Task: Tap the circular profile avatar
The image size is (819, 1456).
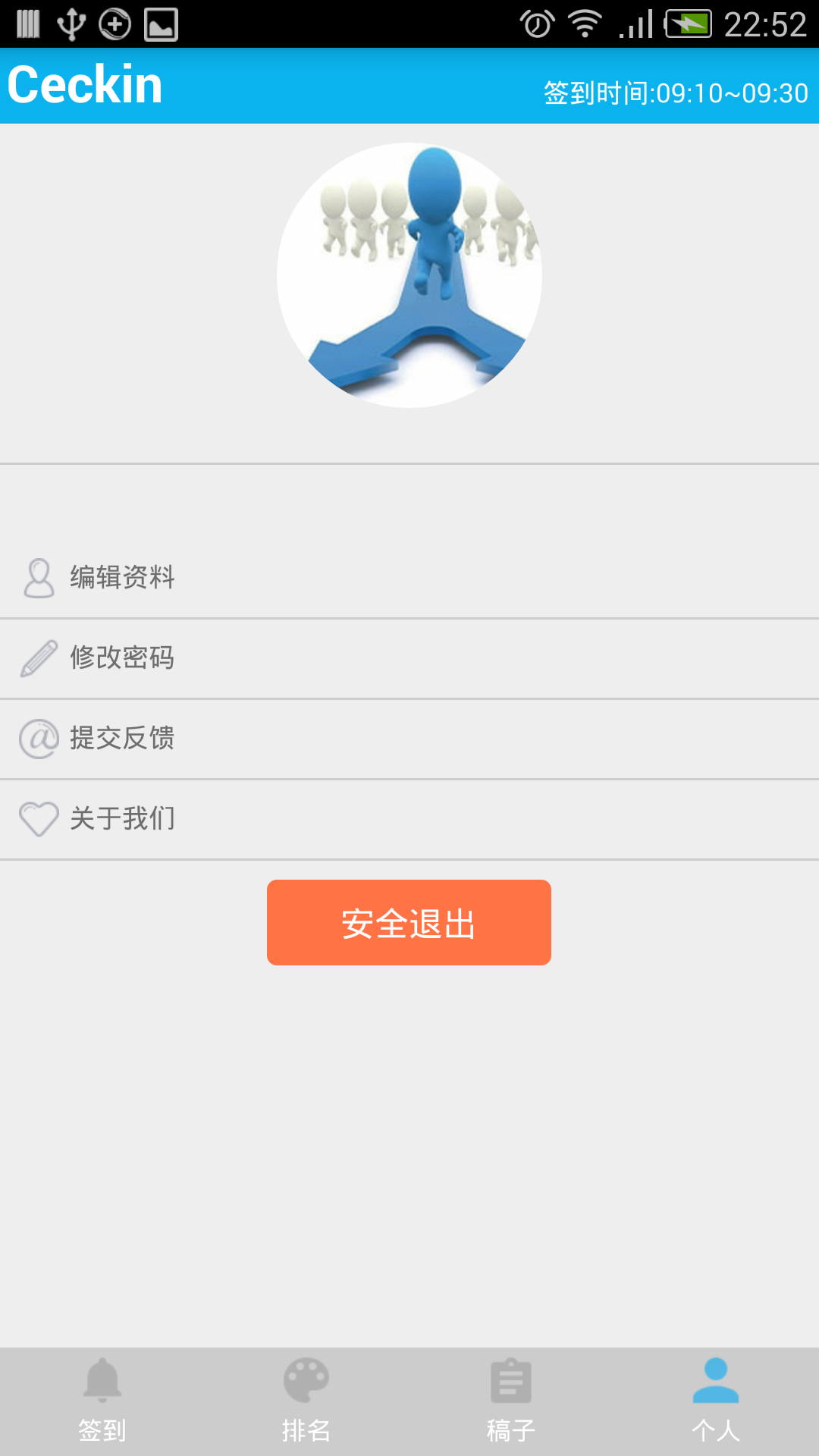Action: pyautogui.click(x=409, y=275)
